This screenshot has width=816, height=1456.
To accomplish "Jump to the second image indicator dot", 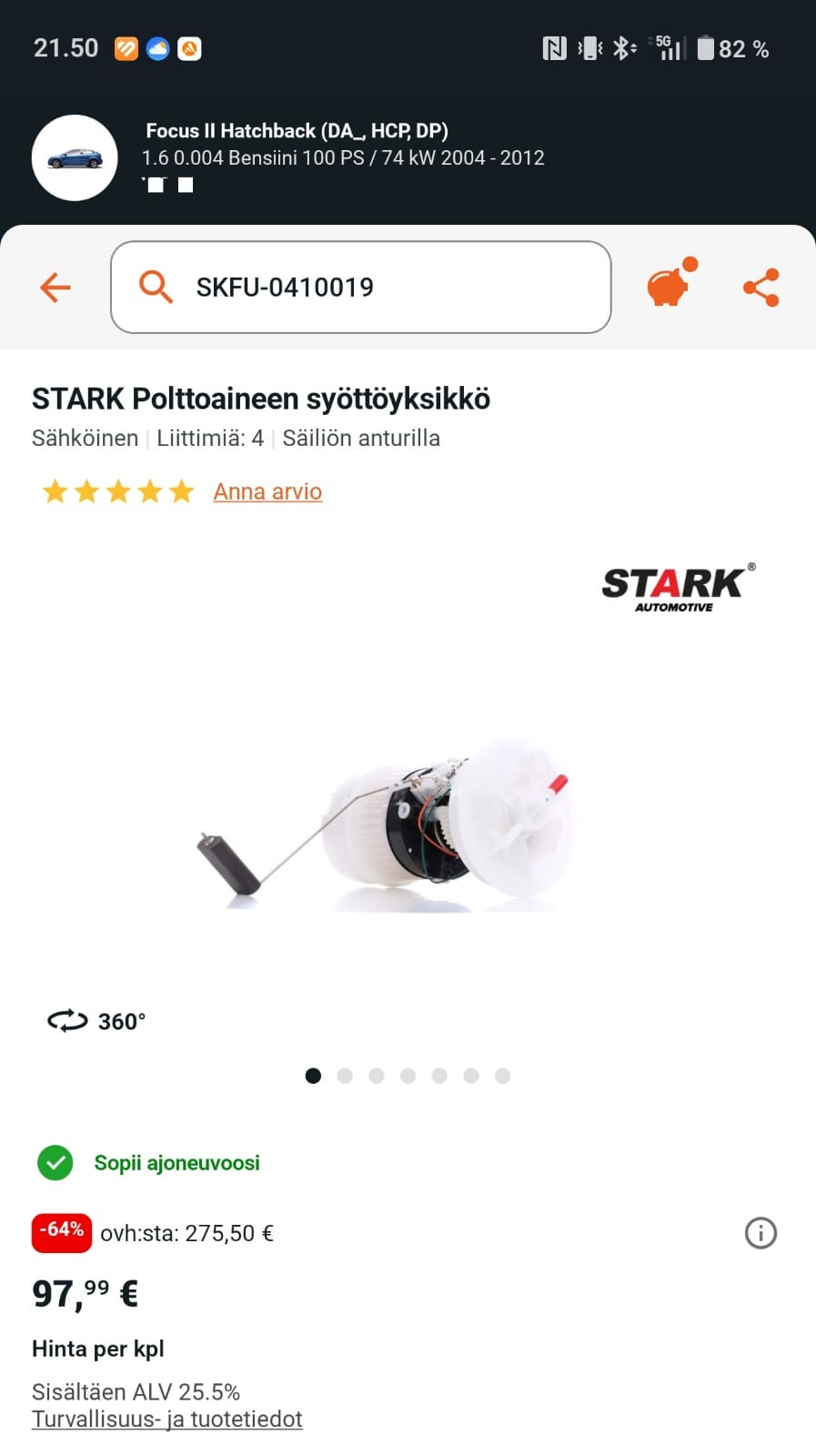I will click(x=345, y=1076).
